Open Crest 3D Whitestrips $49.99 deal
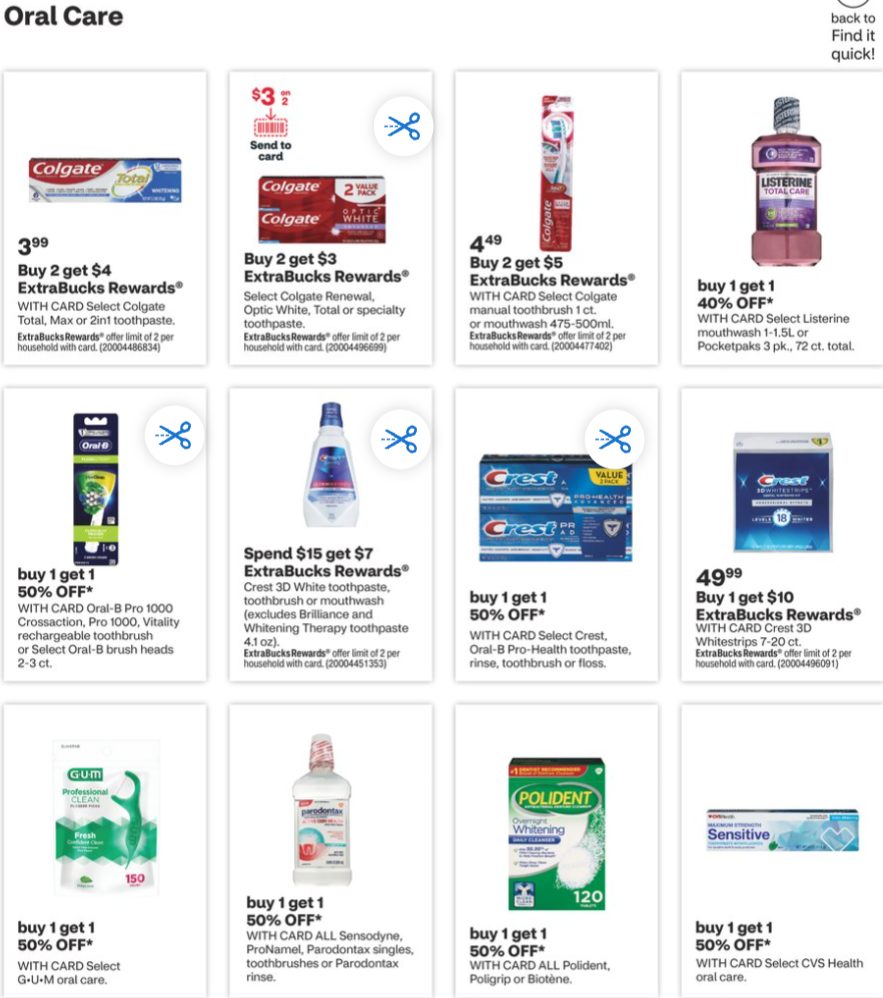Image resolution: width=883 pixels, height=998 pixels. (x=782, y=535)
